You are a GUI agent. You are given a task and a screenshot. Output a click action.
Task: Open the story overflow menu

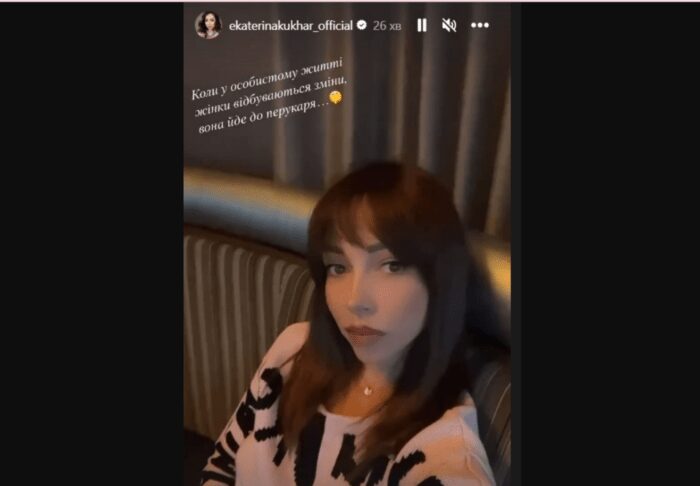pyautogui.click(x=480, y=25)
